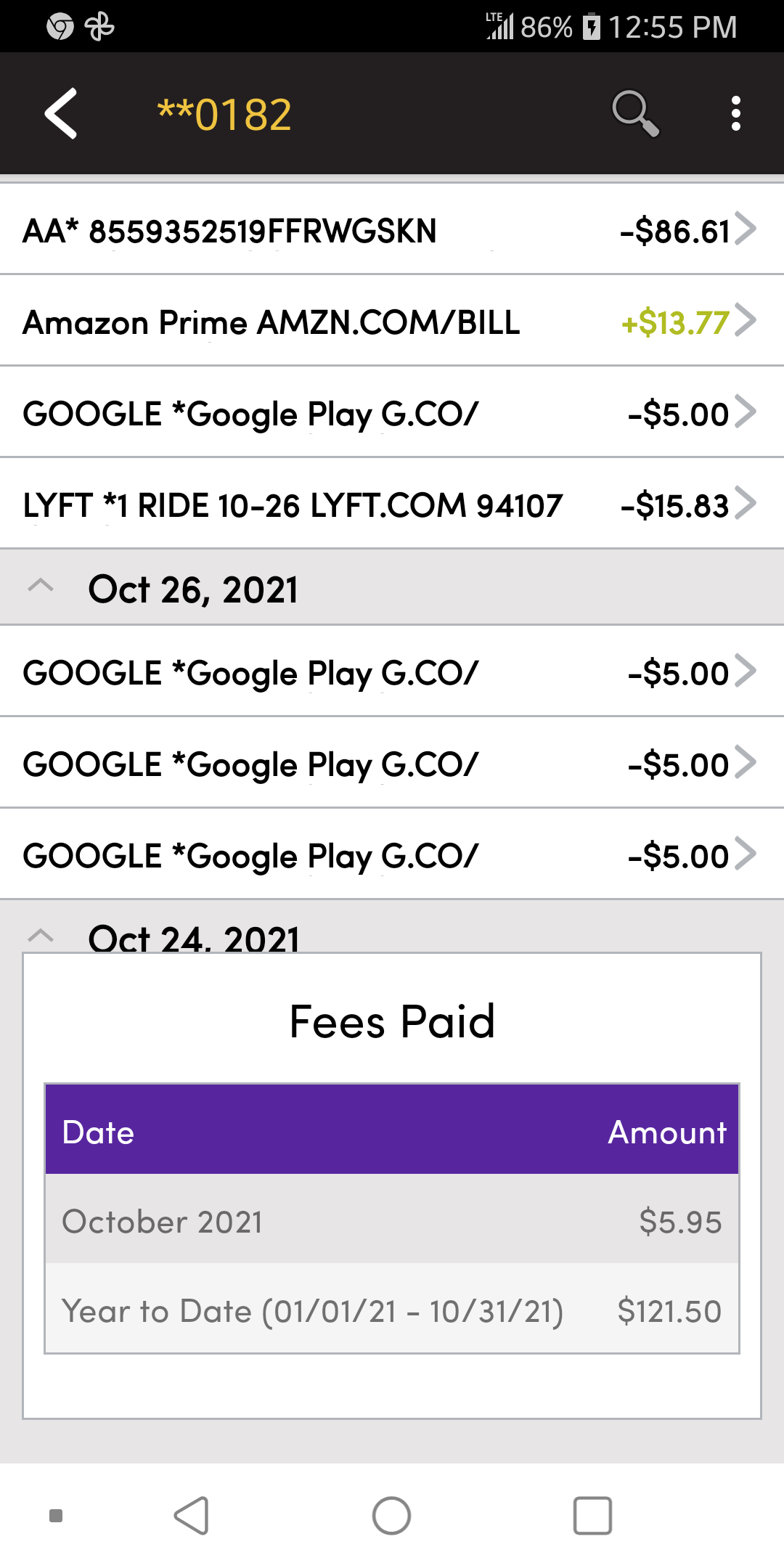Select the Amount column header in Fees Paid

click(666, 1132)
